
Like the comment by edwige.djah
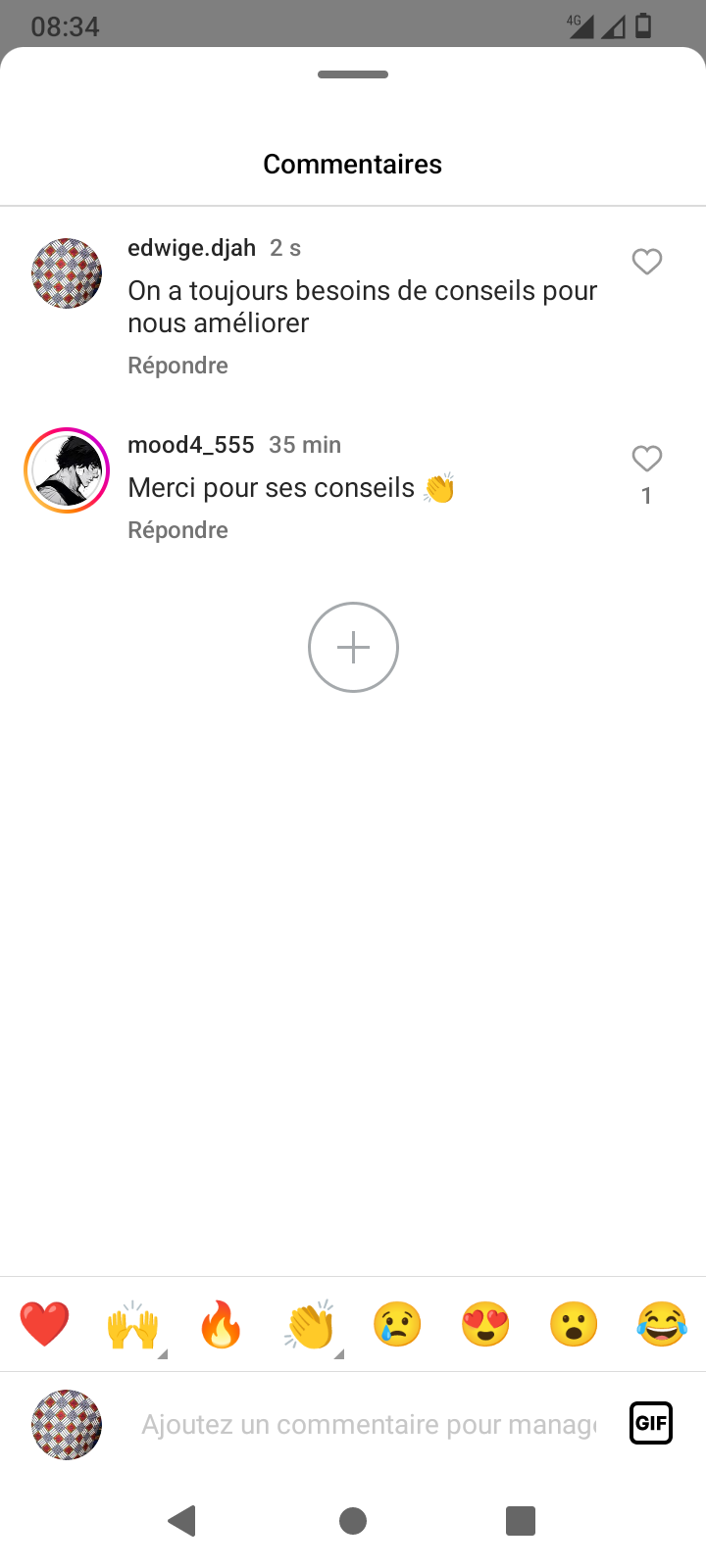[x=646, y=262]
